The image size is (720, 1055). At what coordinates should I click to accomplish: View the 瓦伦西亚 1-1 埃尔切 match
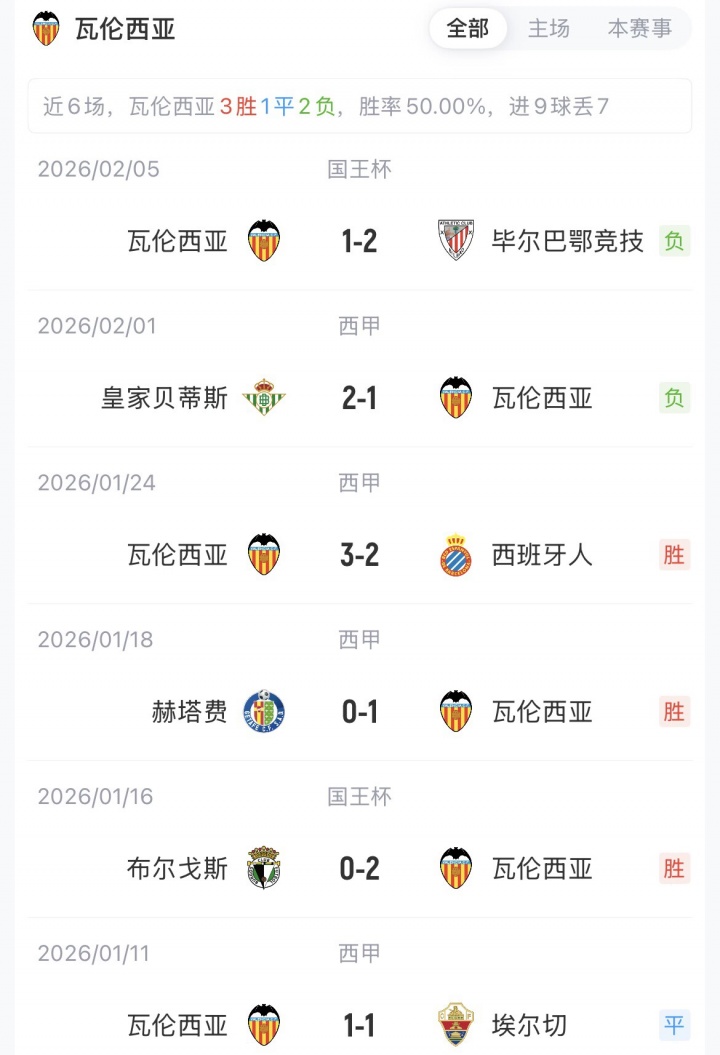click(359, 1025)
